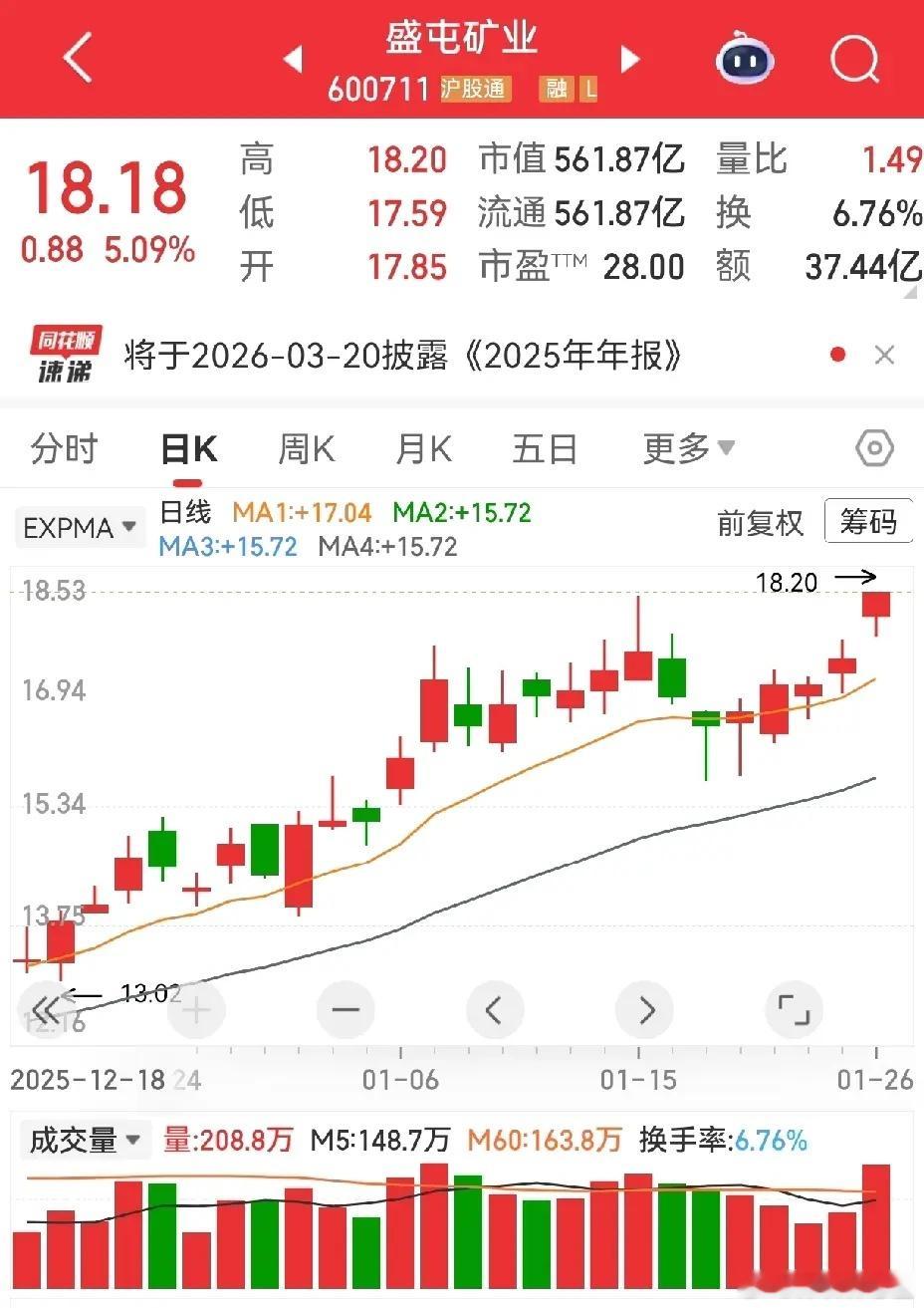Show the 月K chart
This screenshot has height=1308, width=924.
[x=423, y=449]
